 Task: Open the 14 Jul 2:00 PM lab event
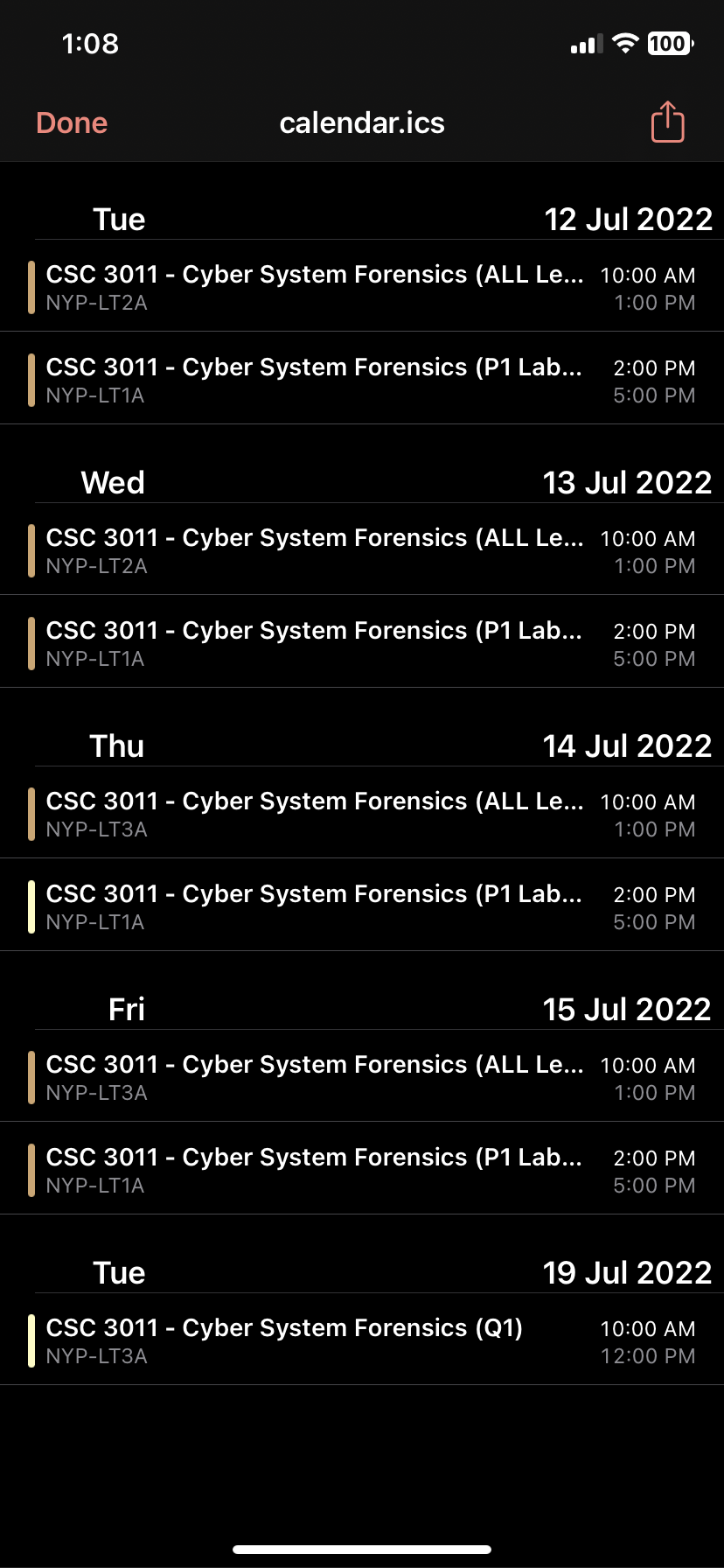tap(362, 906)
